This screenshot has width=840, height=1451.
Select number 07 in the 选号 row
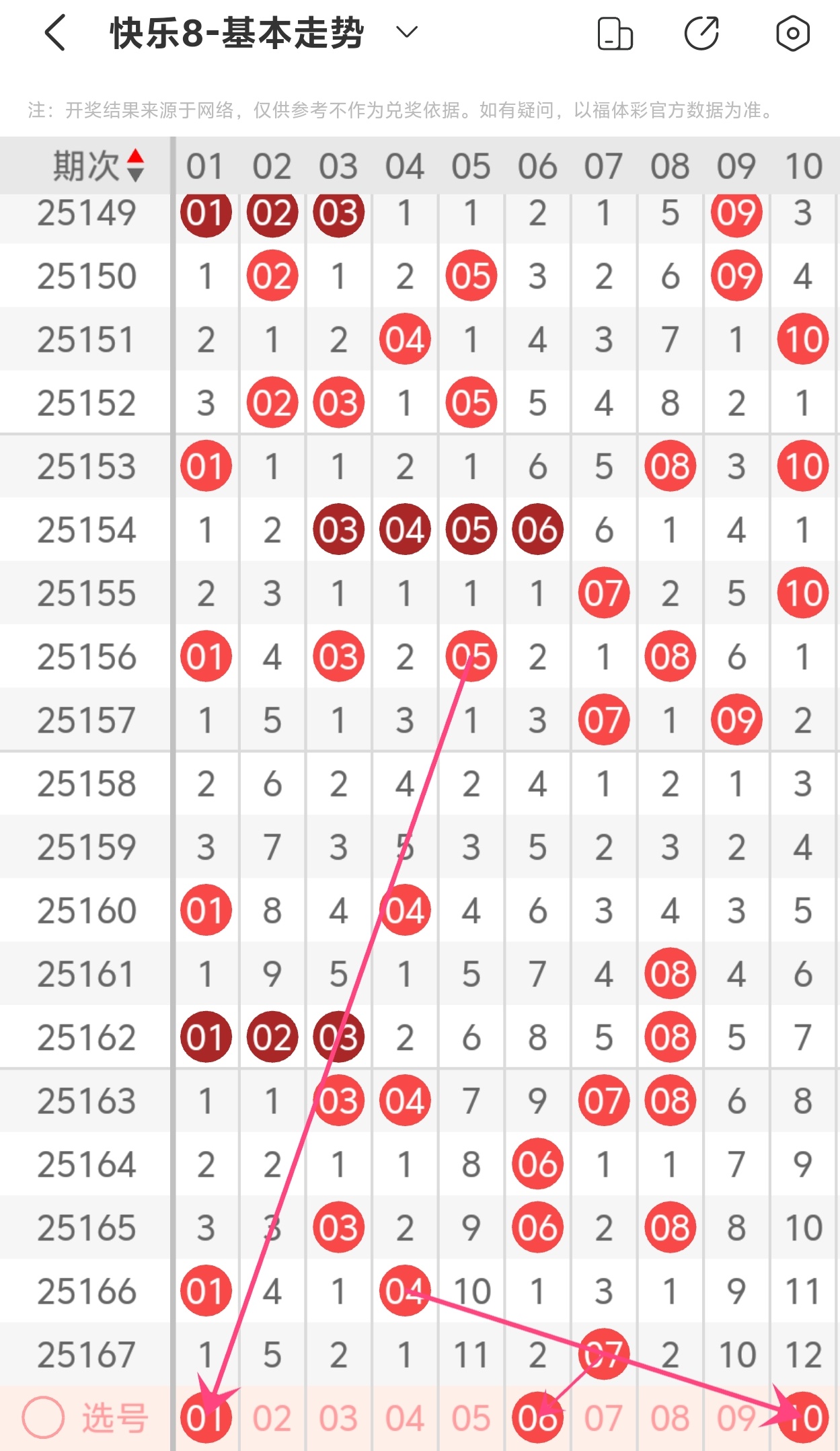(603, 1418)
